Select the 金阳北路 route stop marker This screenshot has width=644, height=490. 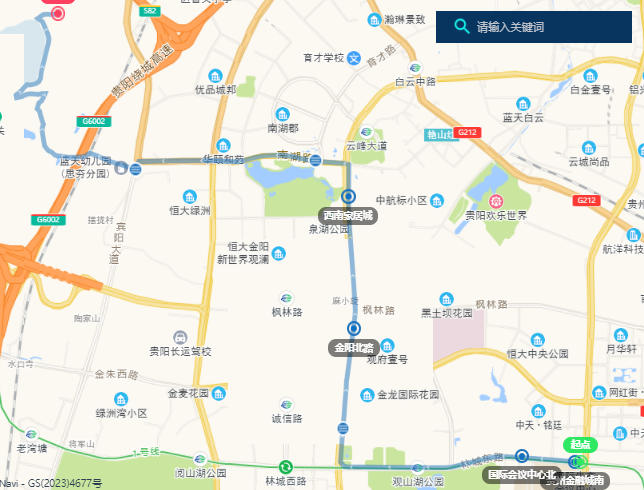click(354, 329)
